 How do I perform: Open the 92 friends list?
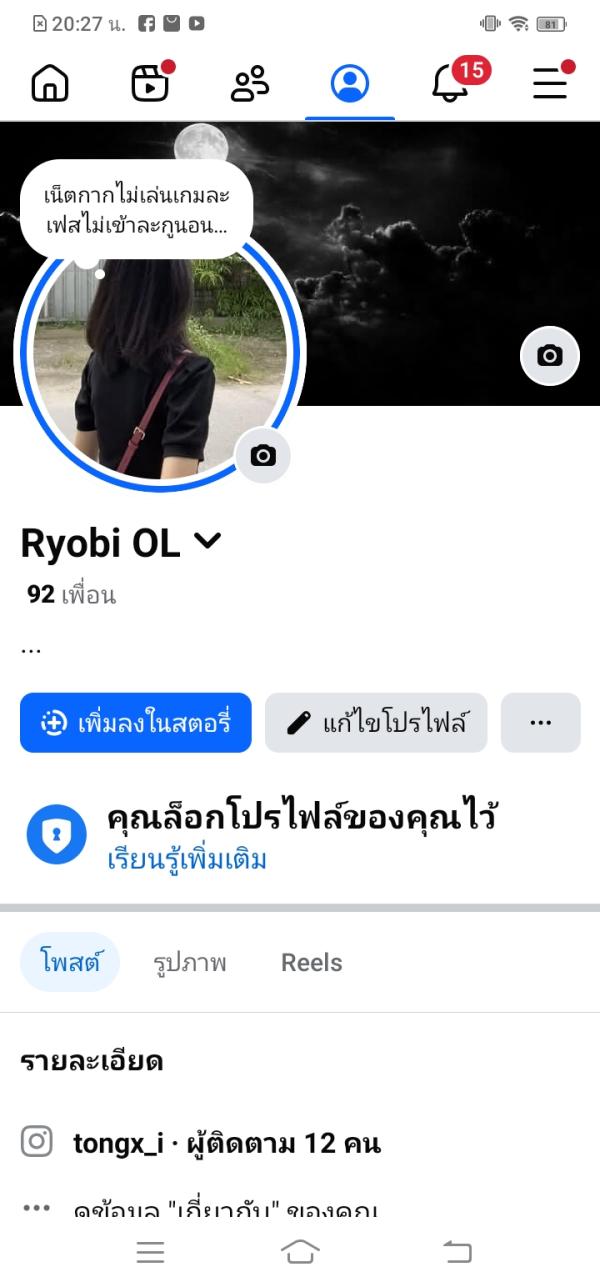click(x=71, y=595)
